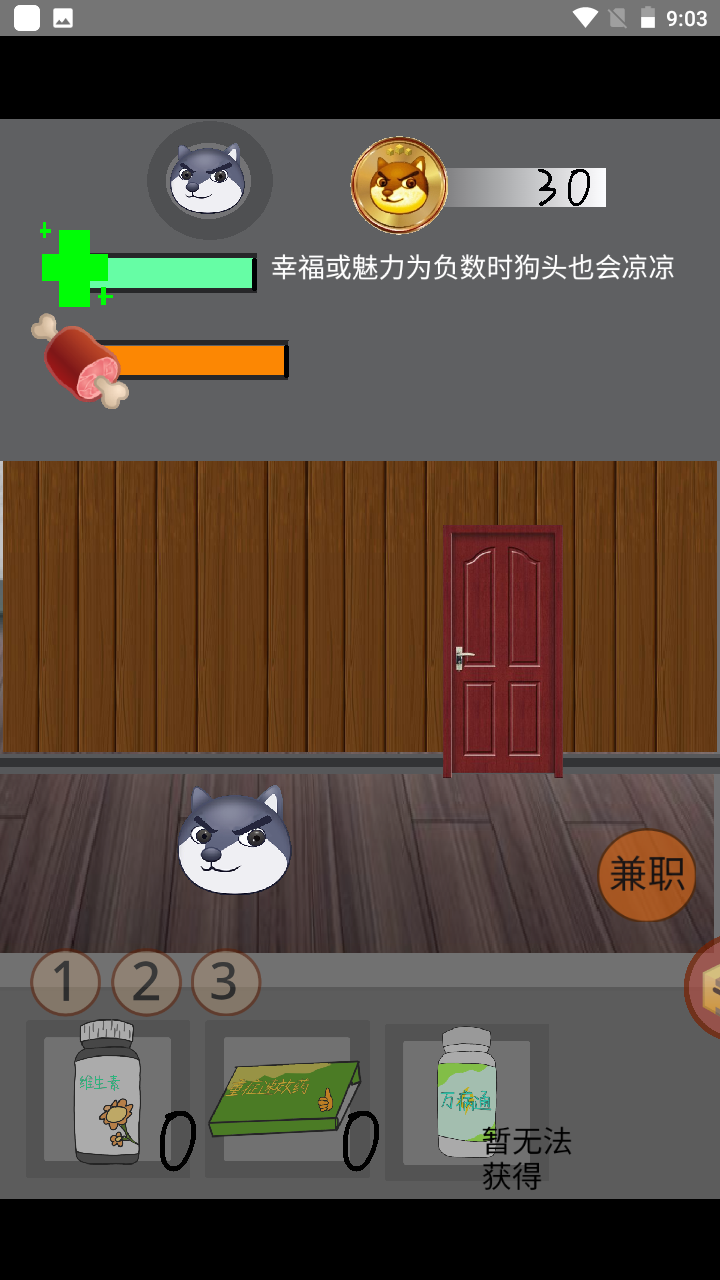Select the round button numbered 2
Image resolution: width=720 pixels, height=1280 pixels.
pyautogui.click(x=146, y=983)
